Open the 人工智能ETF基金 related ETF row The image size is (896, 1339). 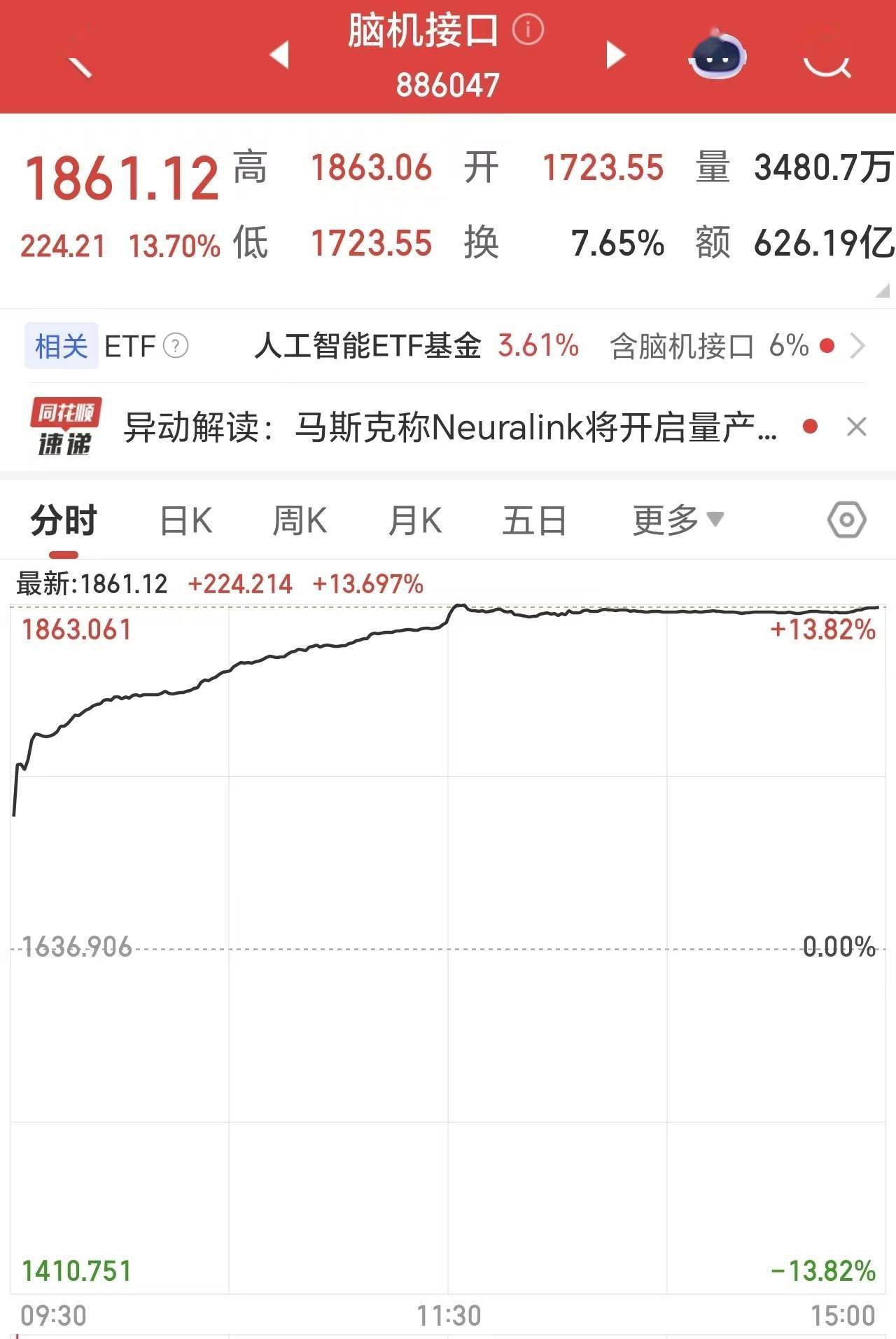coord(416,346)
